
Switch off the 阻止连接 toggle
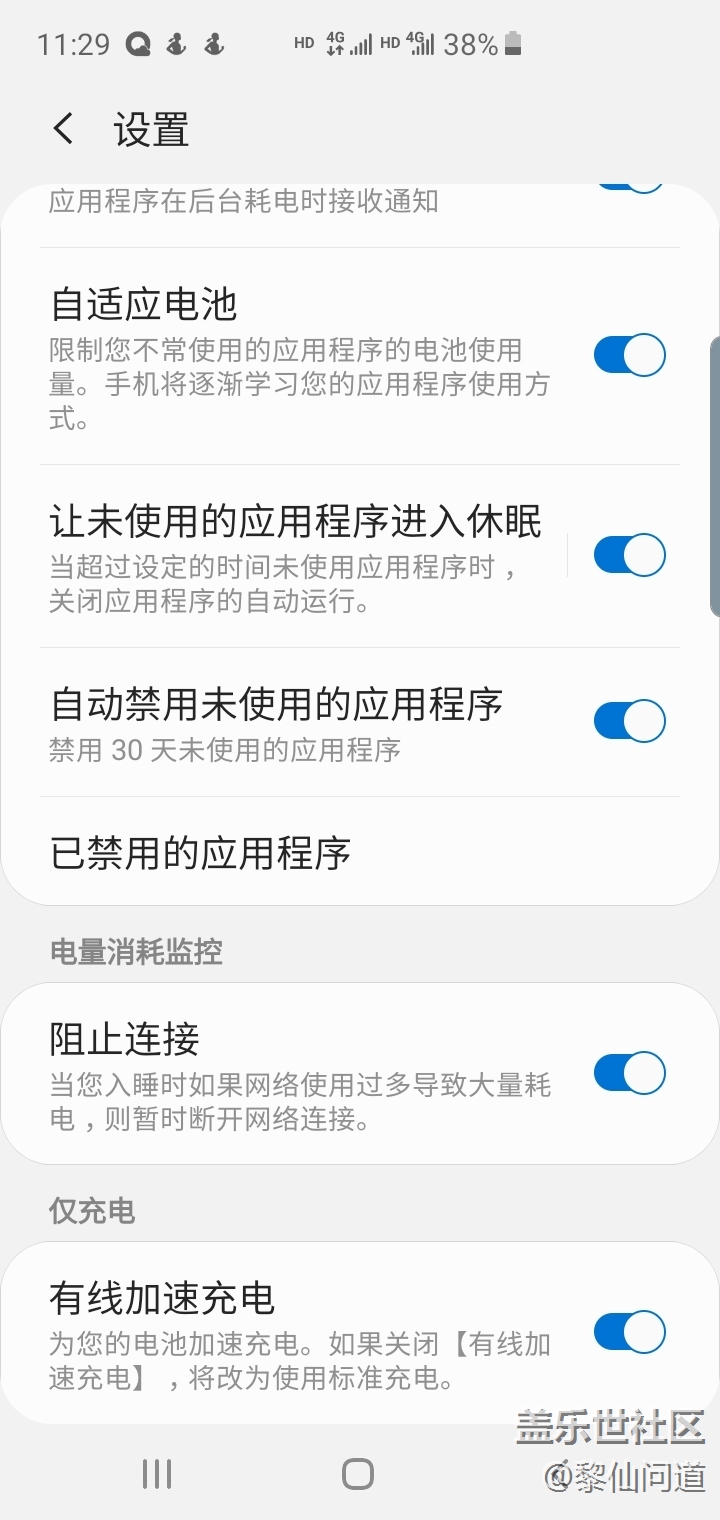tap(629, 1073)
